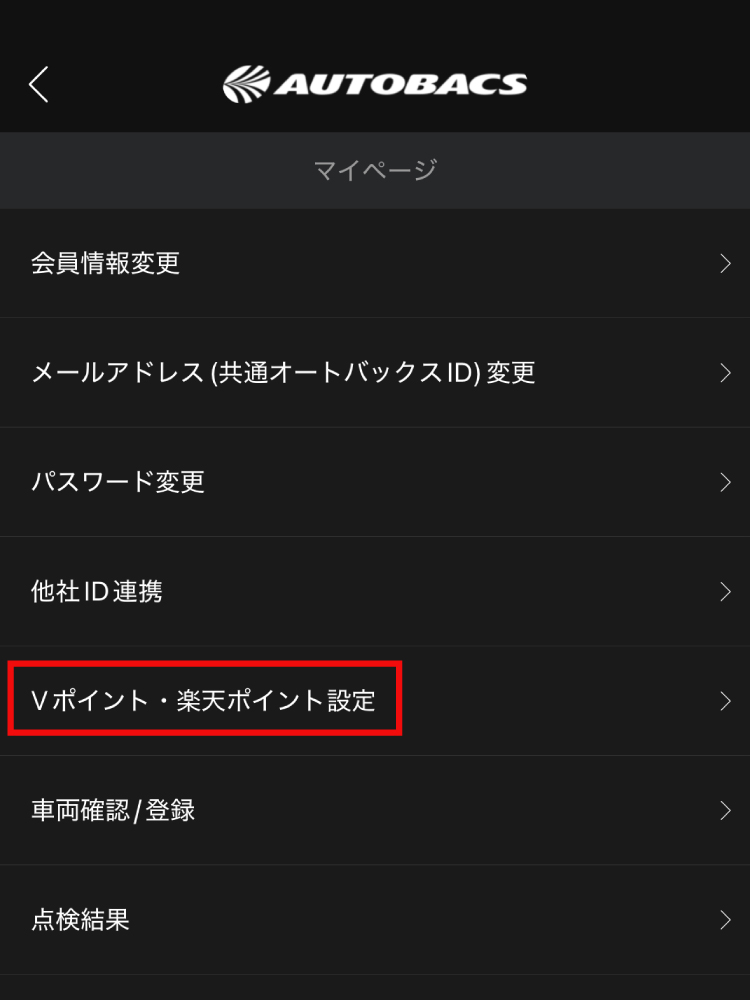Open 車両確認/登録 page
The image size is (750, 1000).
tap(375, 810)
